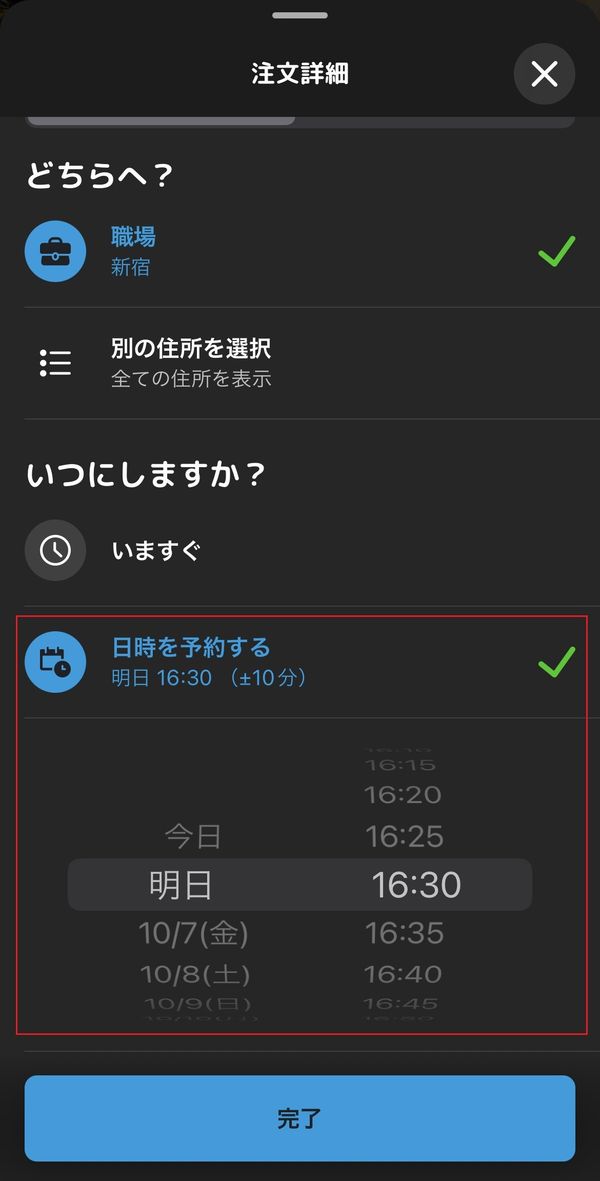
Task: Open 別の住所を選択 to show all addresses
Action: [x=300, y=363]
